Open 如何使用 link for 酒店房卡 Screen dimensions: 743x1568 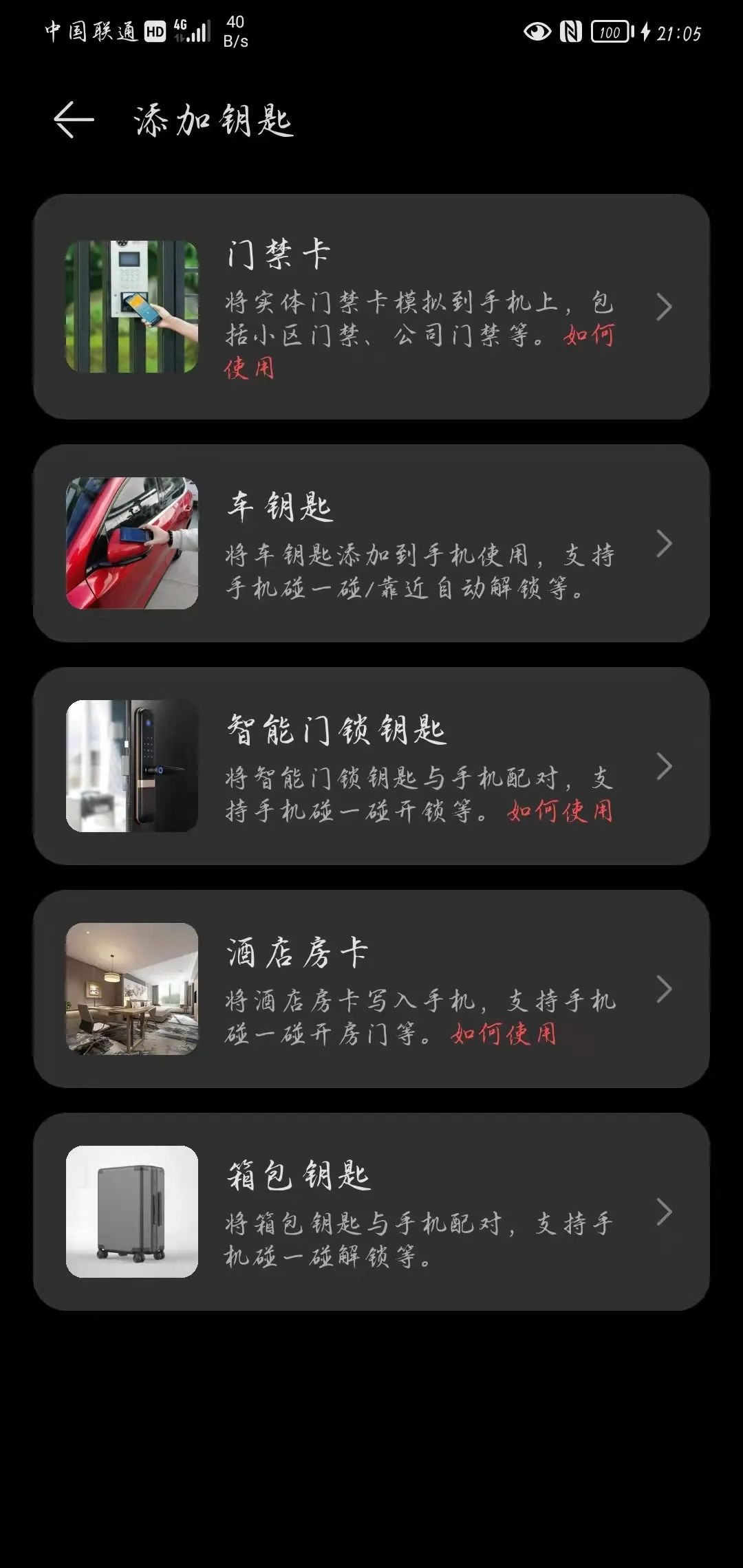[x=503, y=1034]
